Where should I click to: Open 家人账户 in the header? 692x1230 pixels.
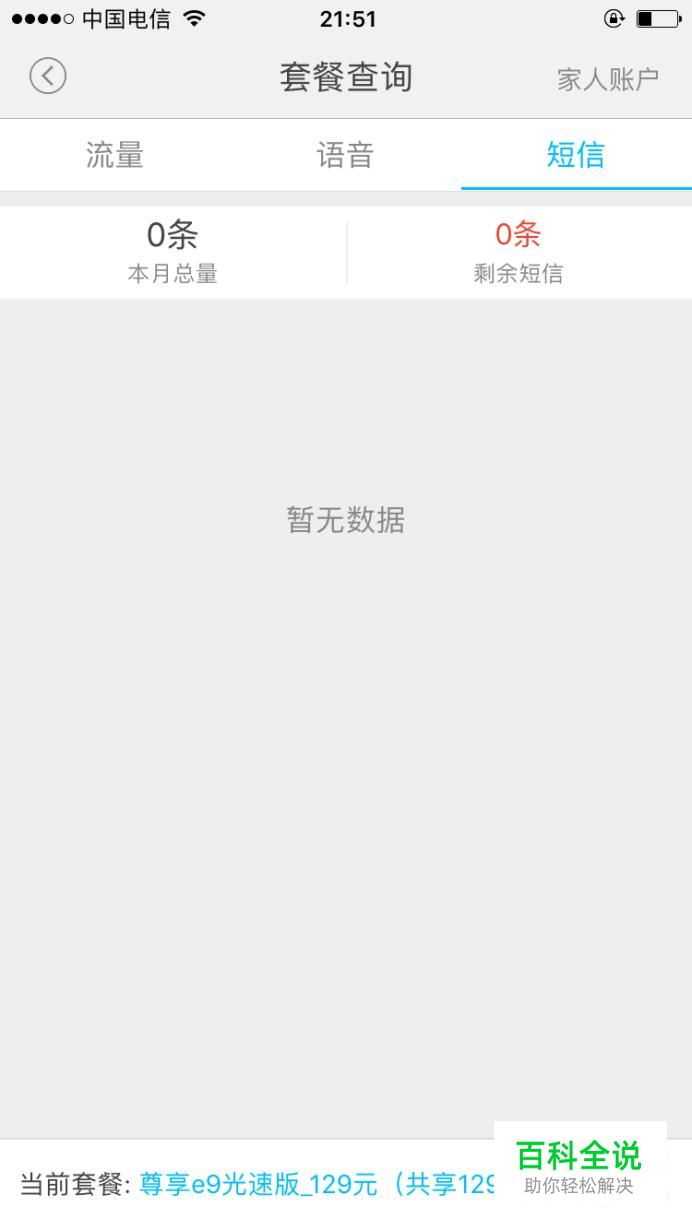[x=608, y=80]
